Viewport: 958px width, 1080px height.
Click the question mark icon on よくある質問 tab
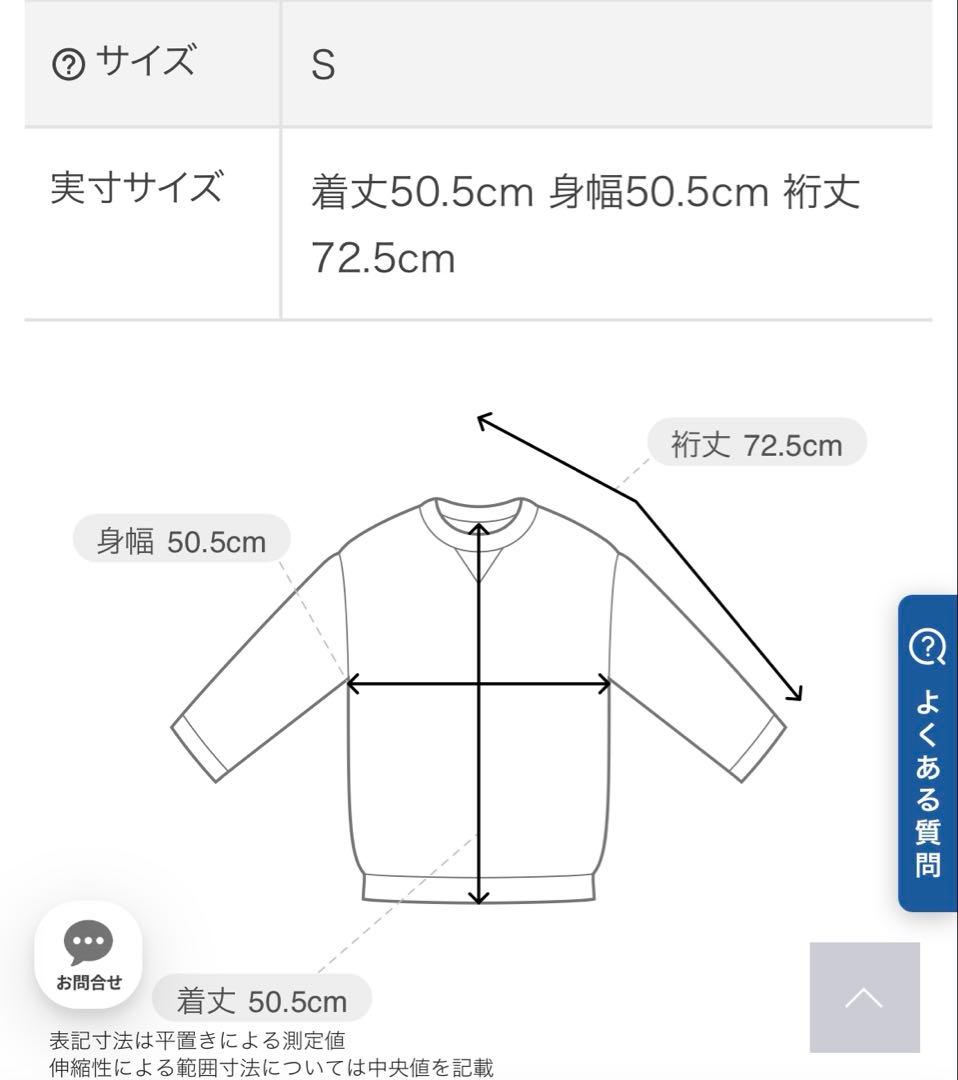tap(926, 649)
